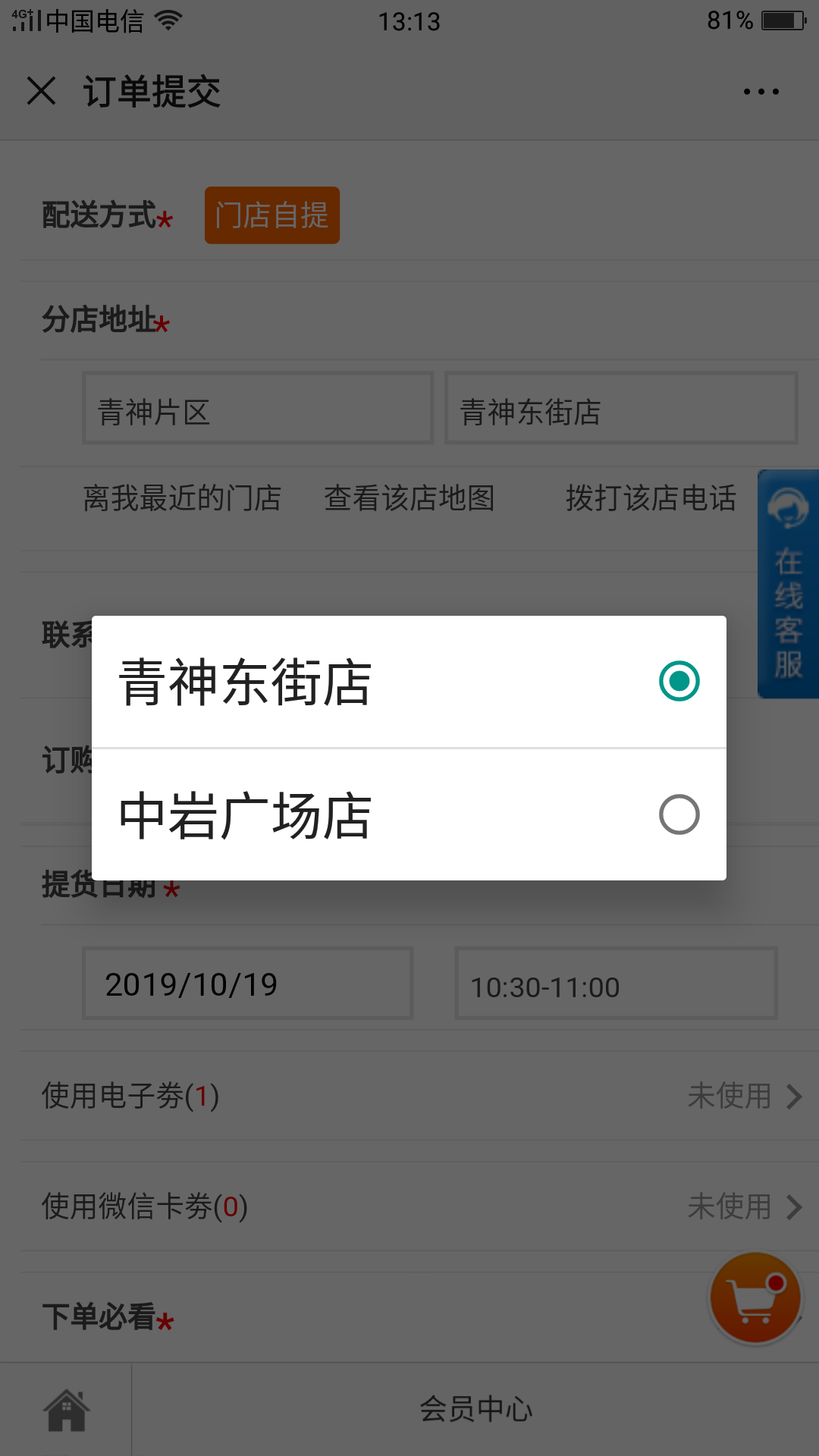This screenshot has width=819, height=1456.
Task: Change the pickup date 2019/10/19
Action: 247,984
